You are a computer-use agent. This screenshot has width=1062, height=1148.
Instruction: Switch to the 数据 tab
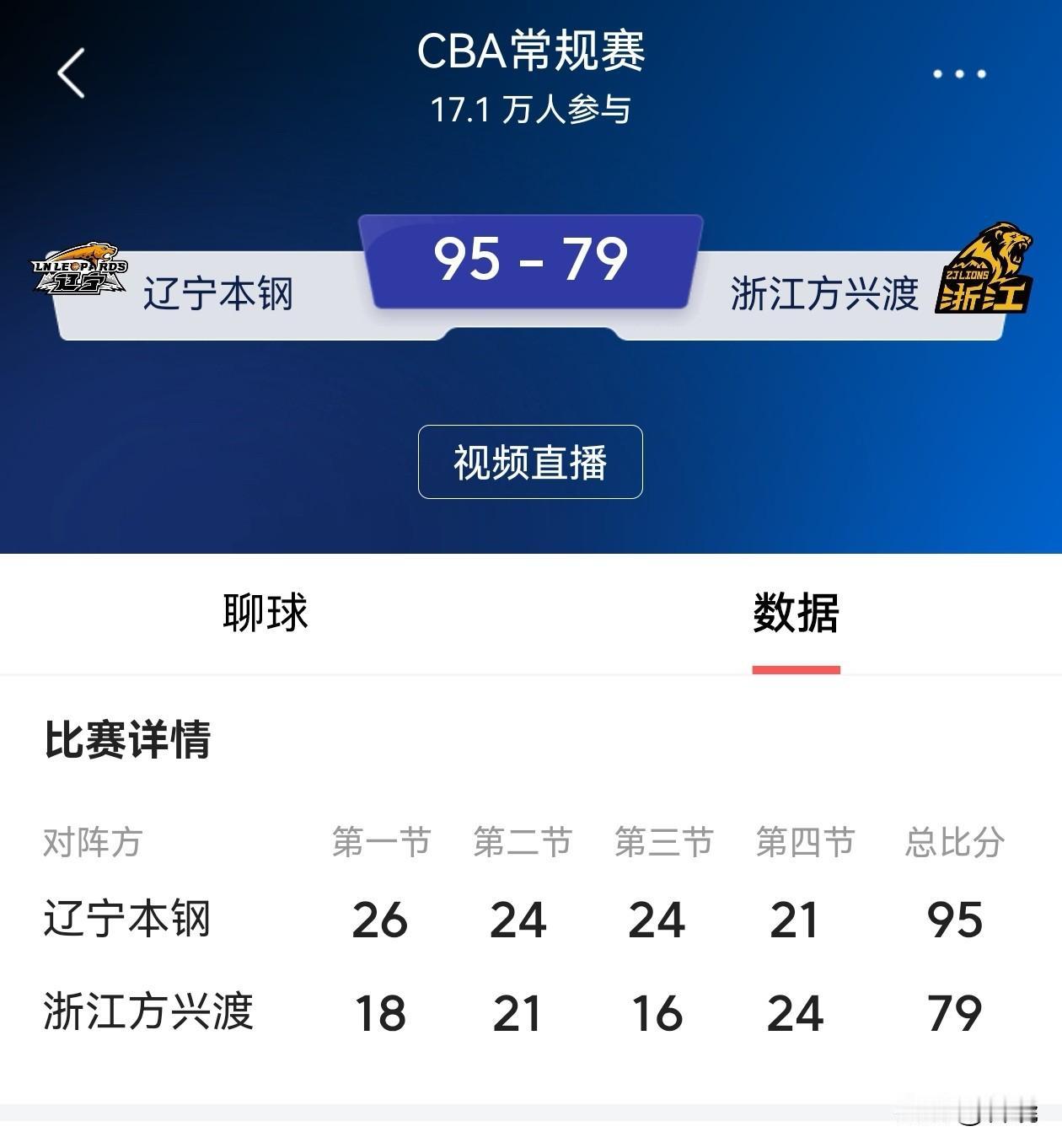click(796, 615)
